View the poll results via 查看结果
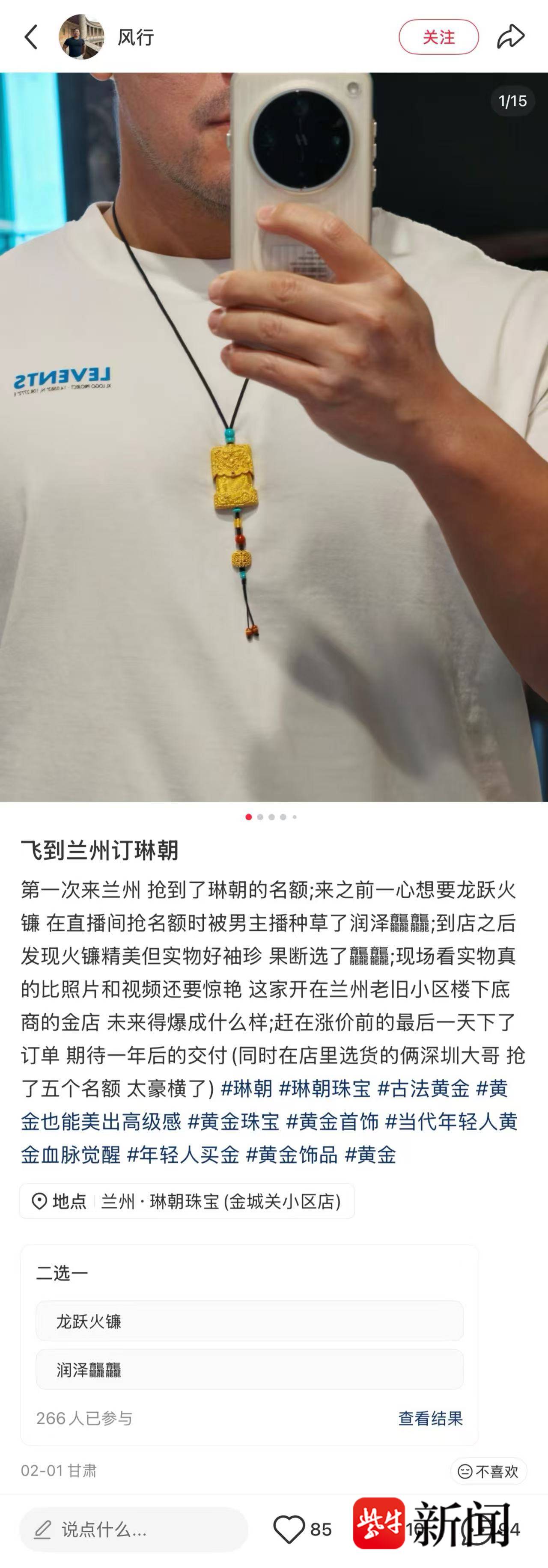The height and width of the screenshot is (1568, 548). 430,1418
